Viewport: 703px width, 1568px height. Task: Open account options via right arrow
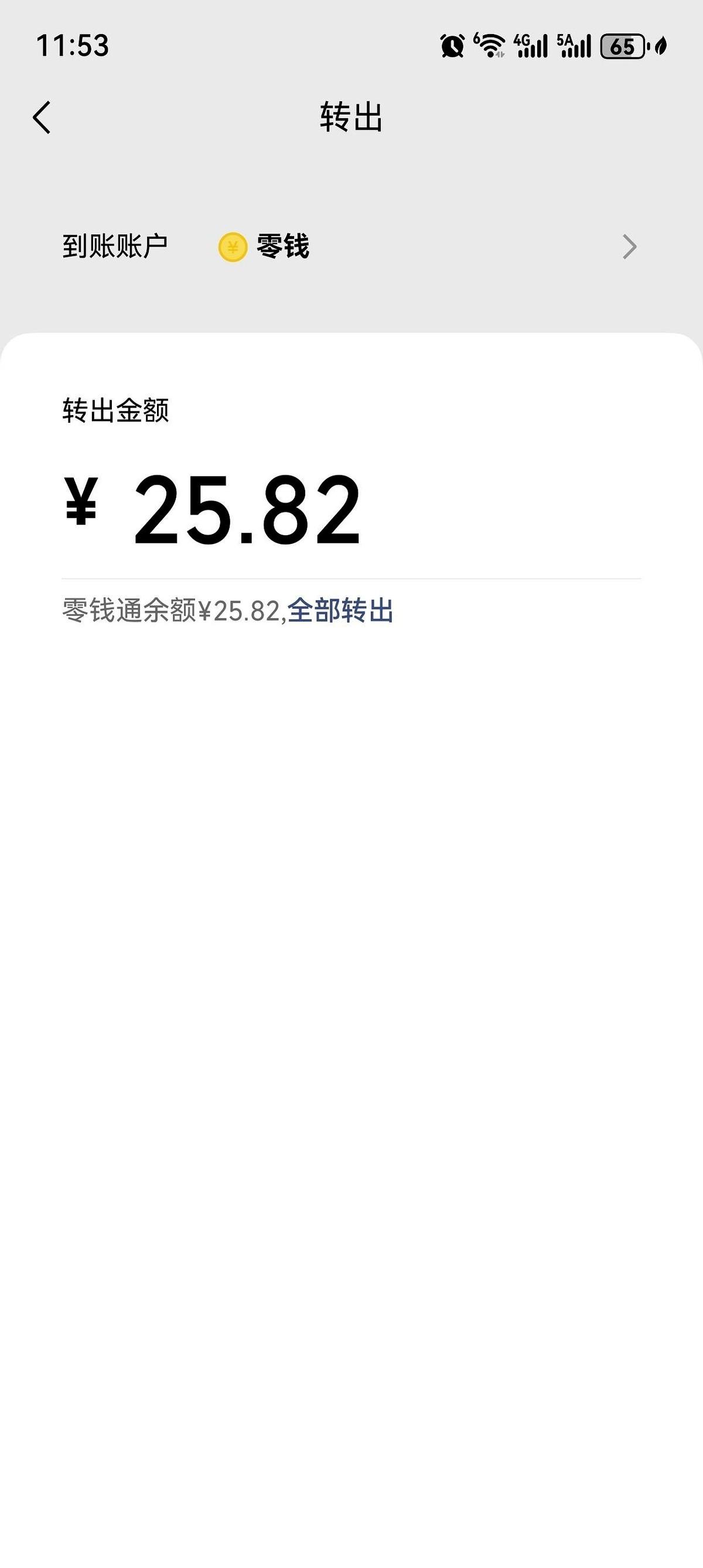click(x=630, y=246)
